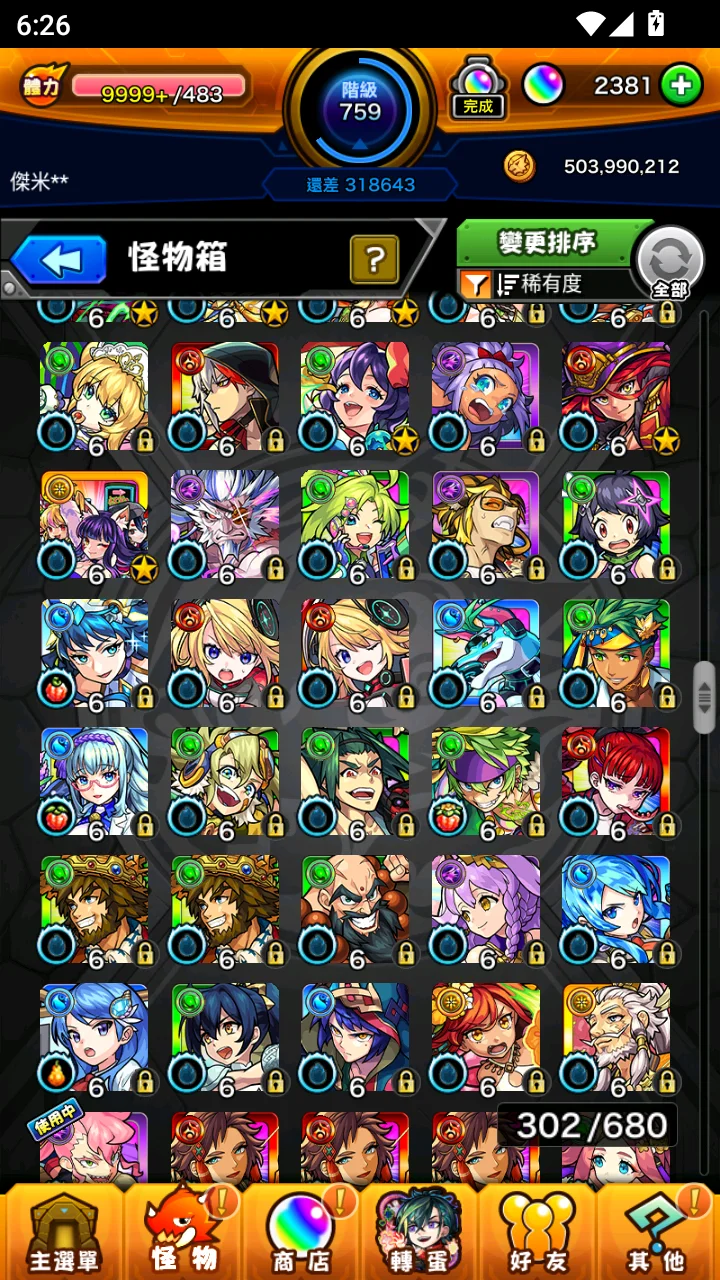The height and width of the screenshot is (1280, 720).
Task: Tap the 變更排序 sort button
Action: (547, 242)
